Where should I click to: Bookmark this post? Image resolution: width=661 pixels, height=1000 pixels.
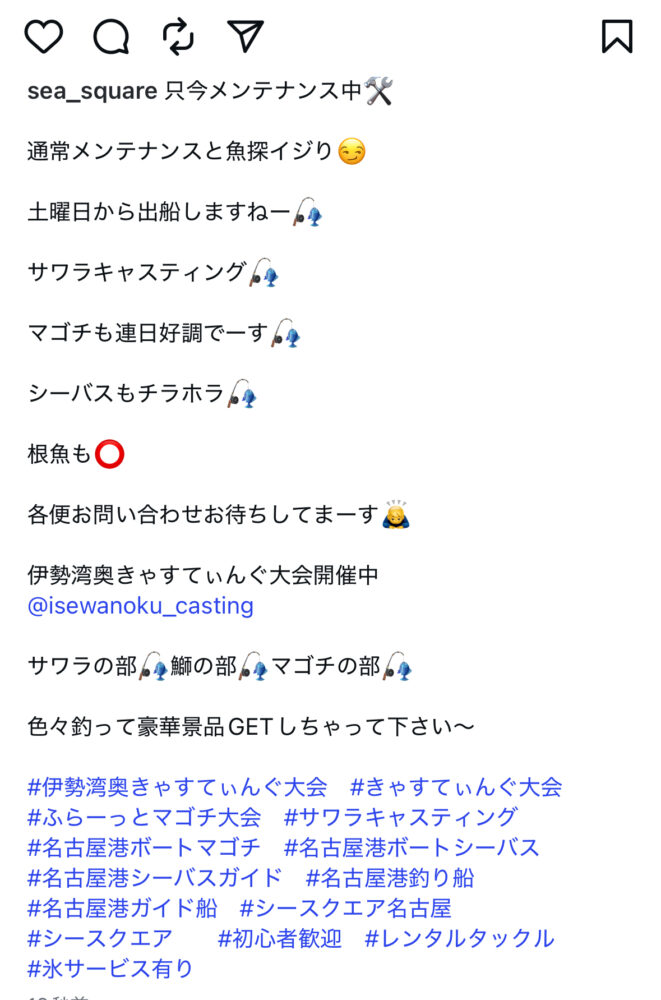(x=617, y=37)
